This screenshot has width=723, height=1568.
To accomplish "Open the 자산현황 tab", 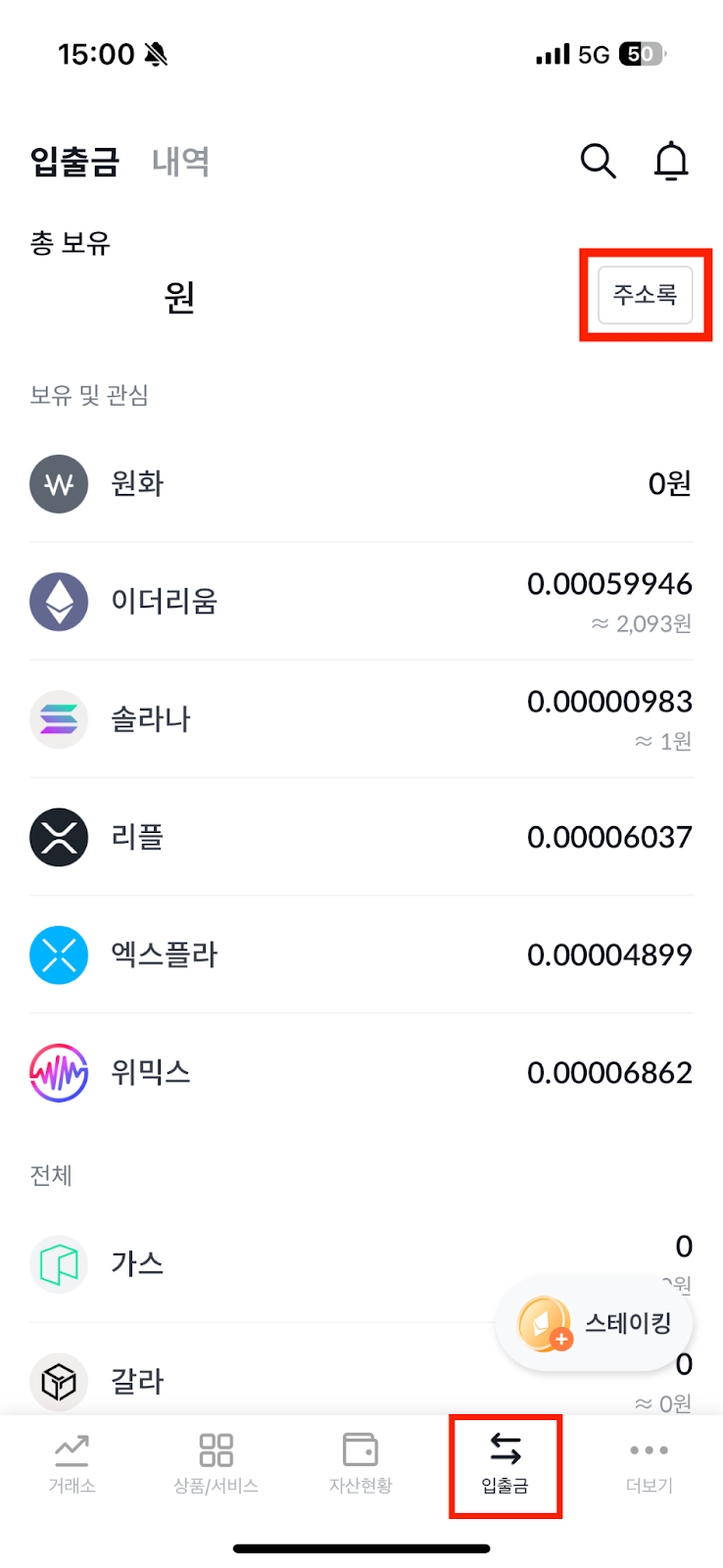I will [x=361, y=1464].
